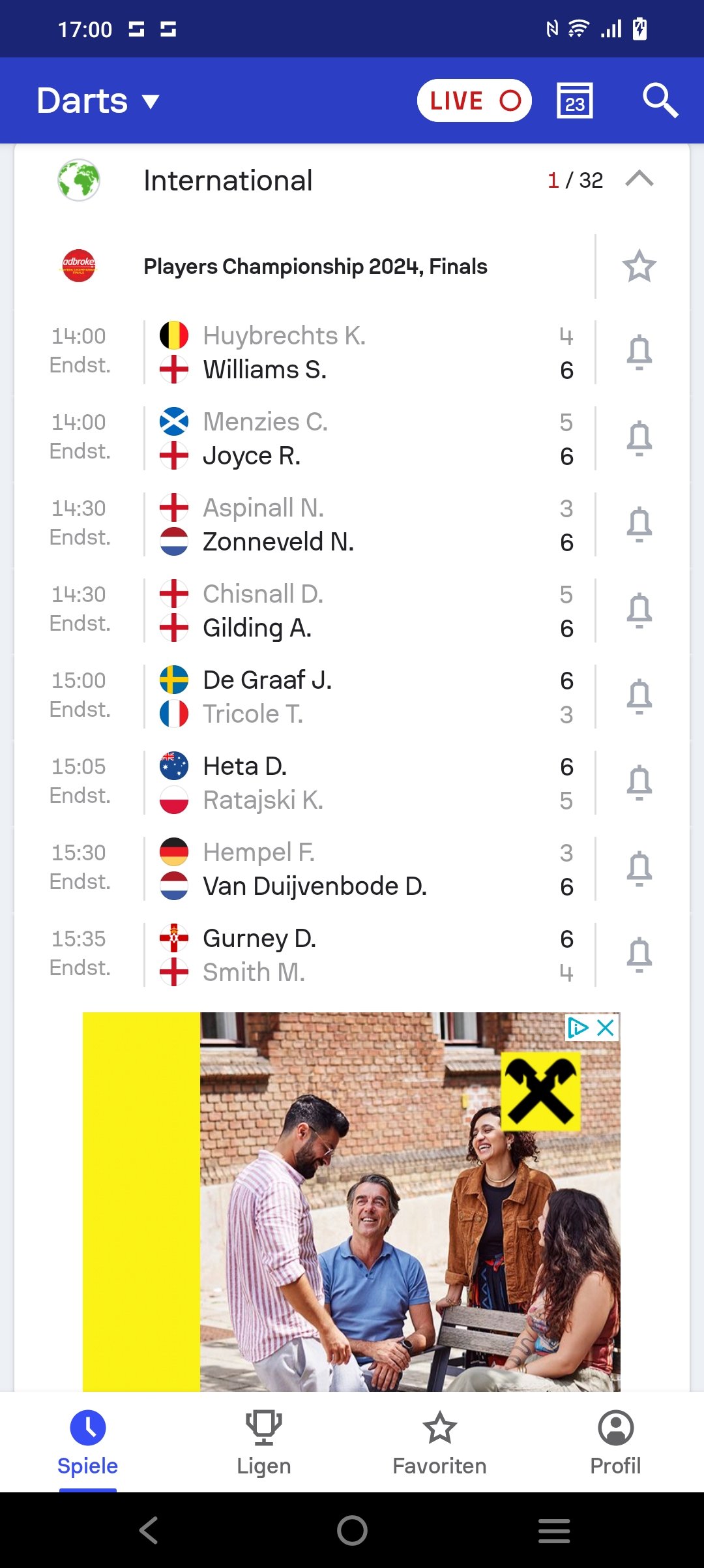Favorite Players Championship 2024 Finals with star
This screenshot has width=704, height=1568.
639,266
